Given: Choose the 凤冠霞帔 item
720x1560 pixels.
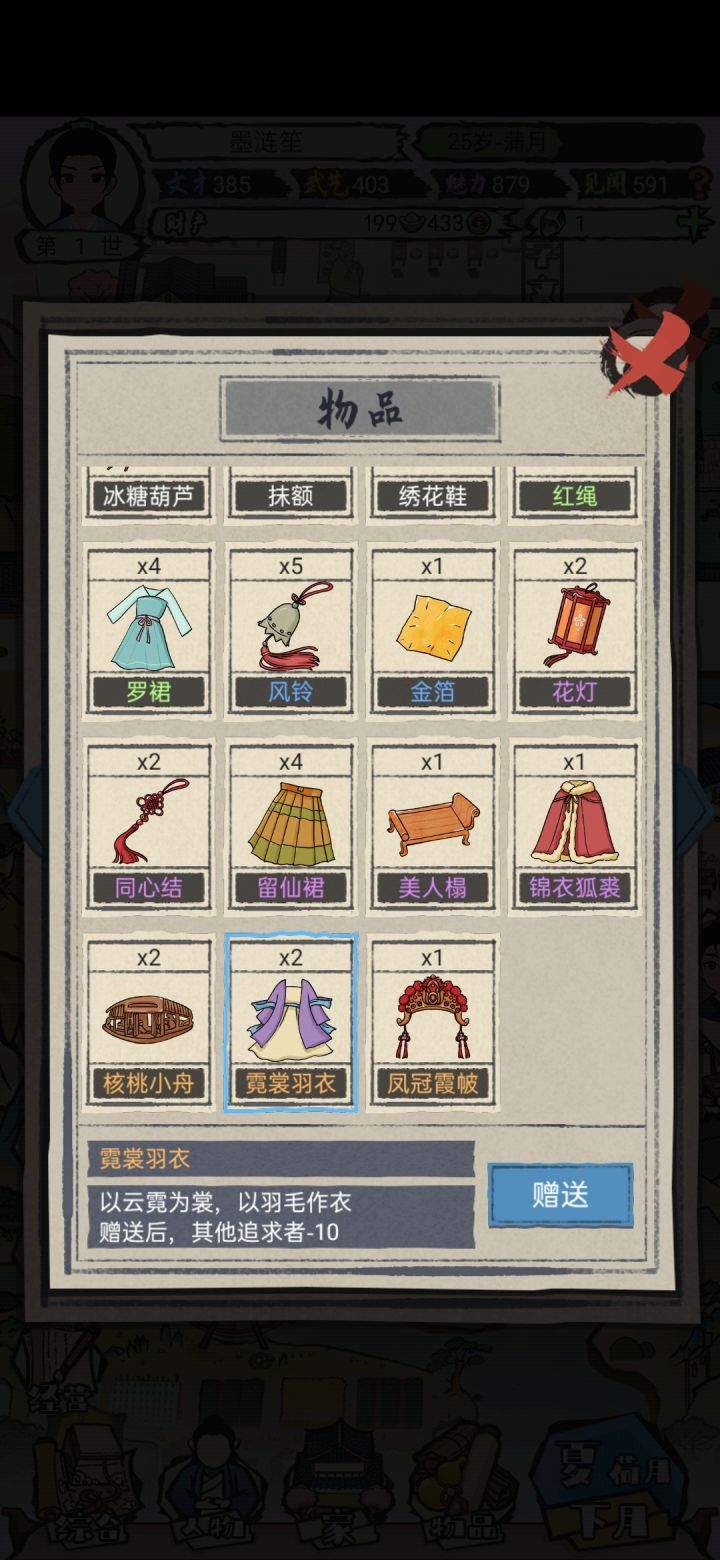Looking at the screenshot, I should pyautogui.click(x=433, y=1022).
